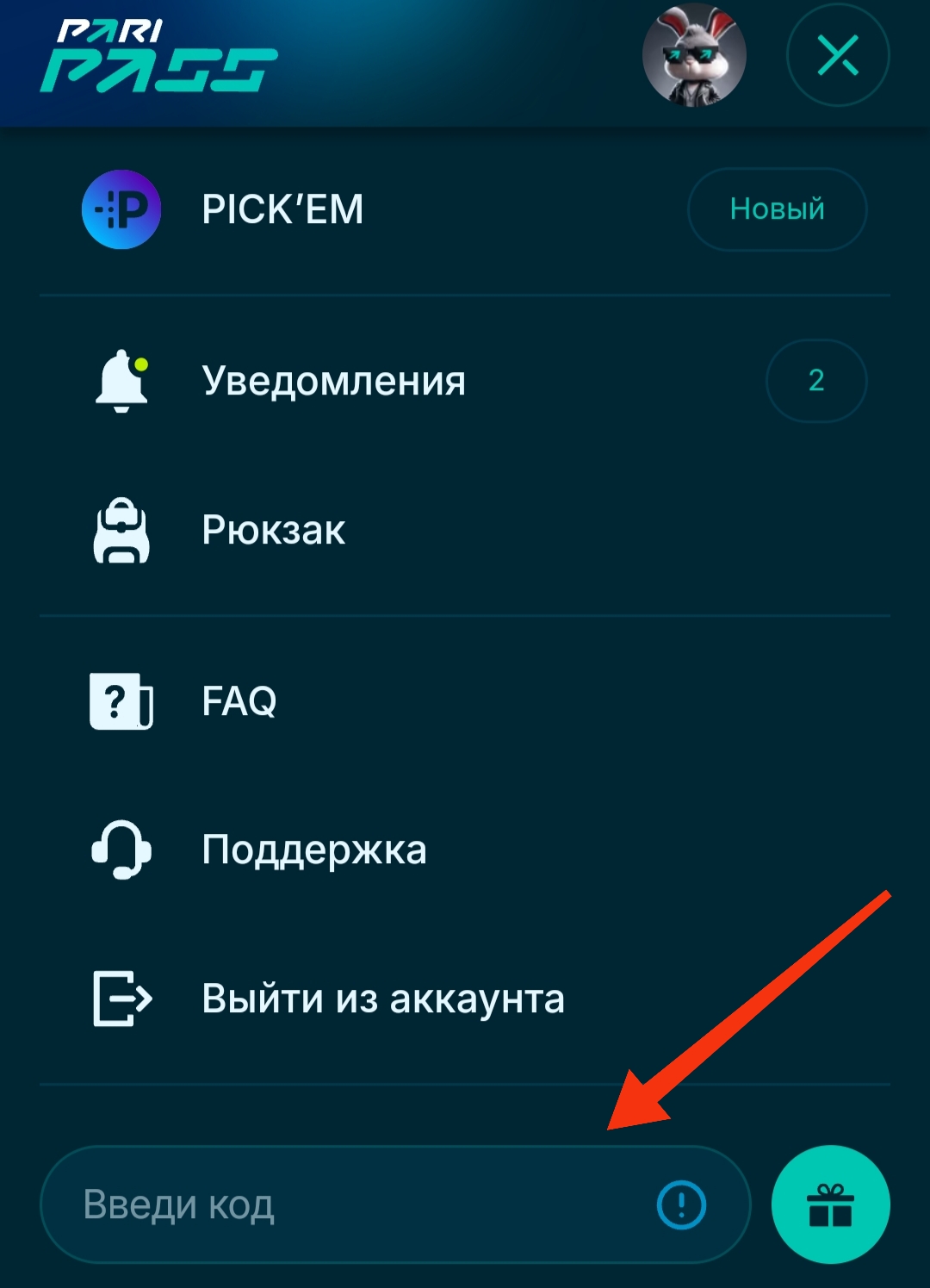The height and width of the screenshot is (1288, 930).
Task: Open Уведомления notifications
Action: (x=333, y=381)
